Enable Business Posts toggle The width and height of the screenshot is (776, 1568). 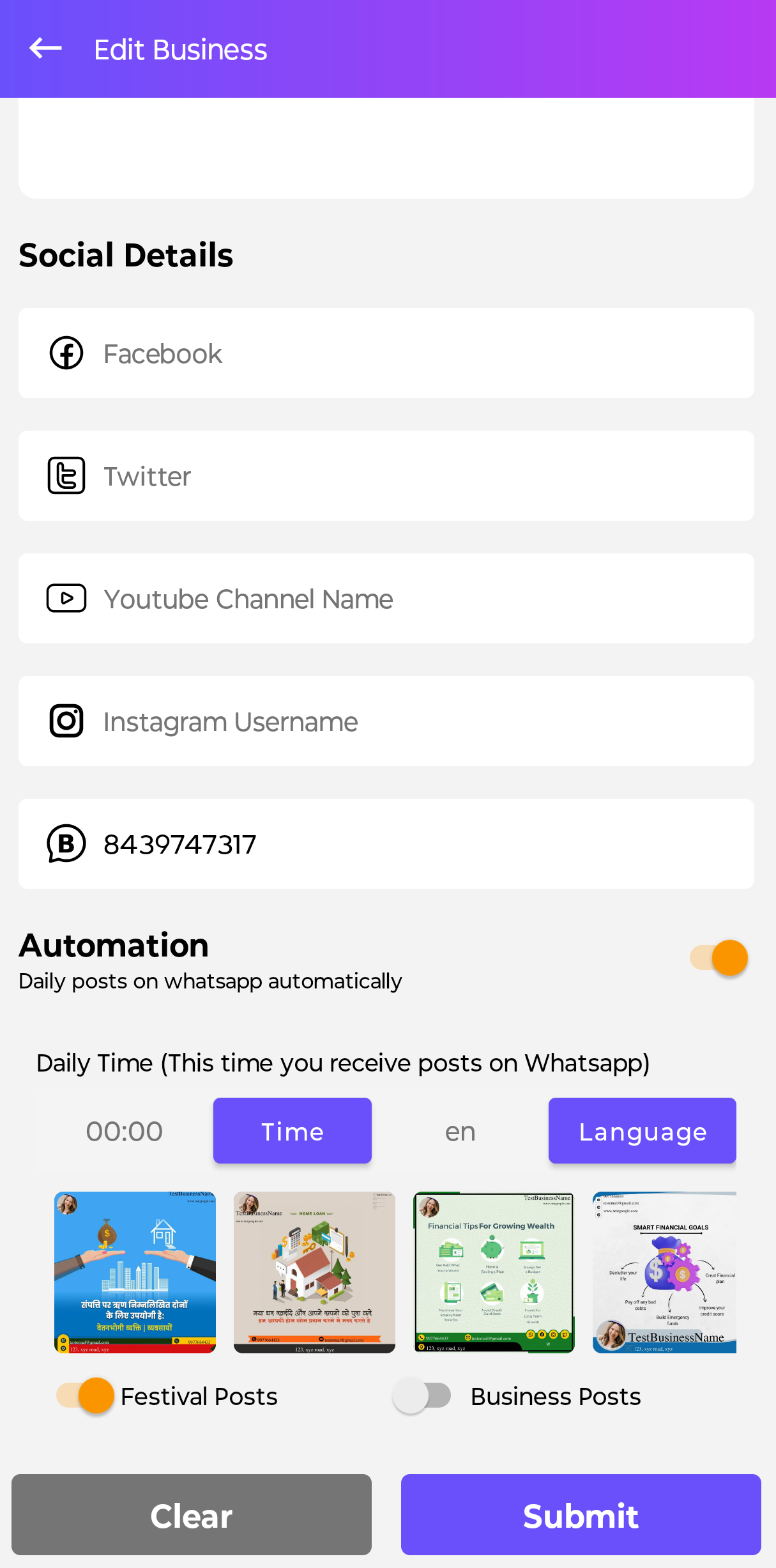[422, 1395]
